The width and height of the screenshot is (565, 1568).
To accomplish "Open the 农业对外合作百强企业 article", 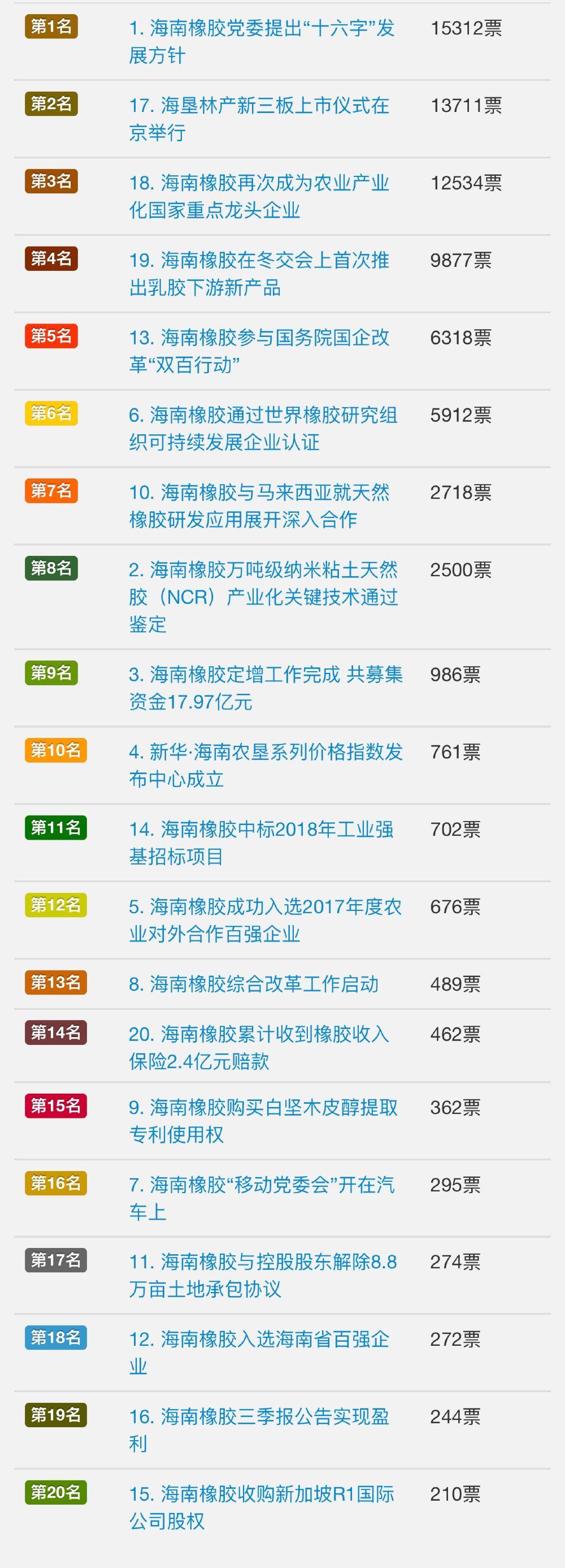I will point(262,919).
